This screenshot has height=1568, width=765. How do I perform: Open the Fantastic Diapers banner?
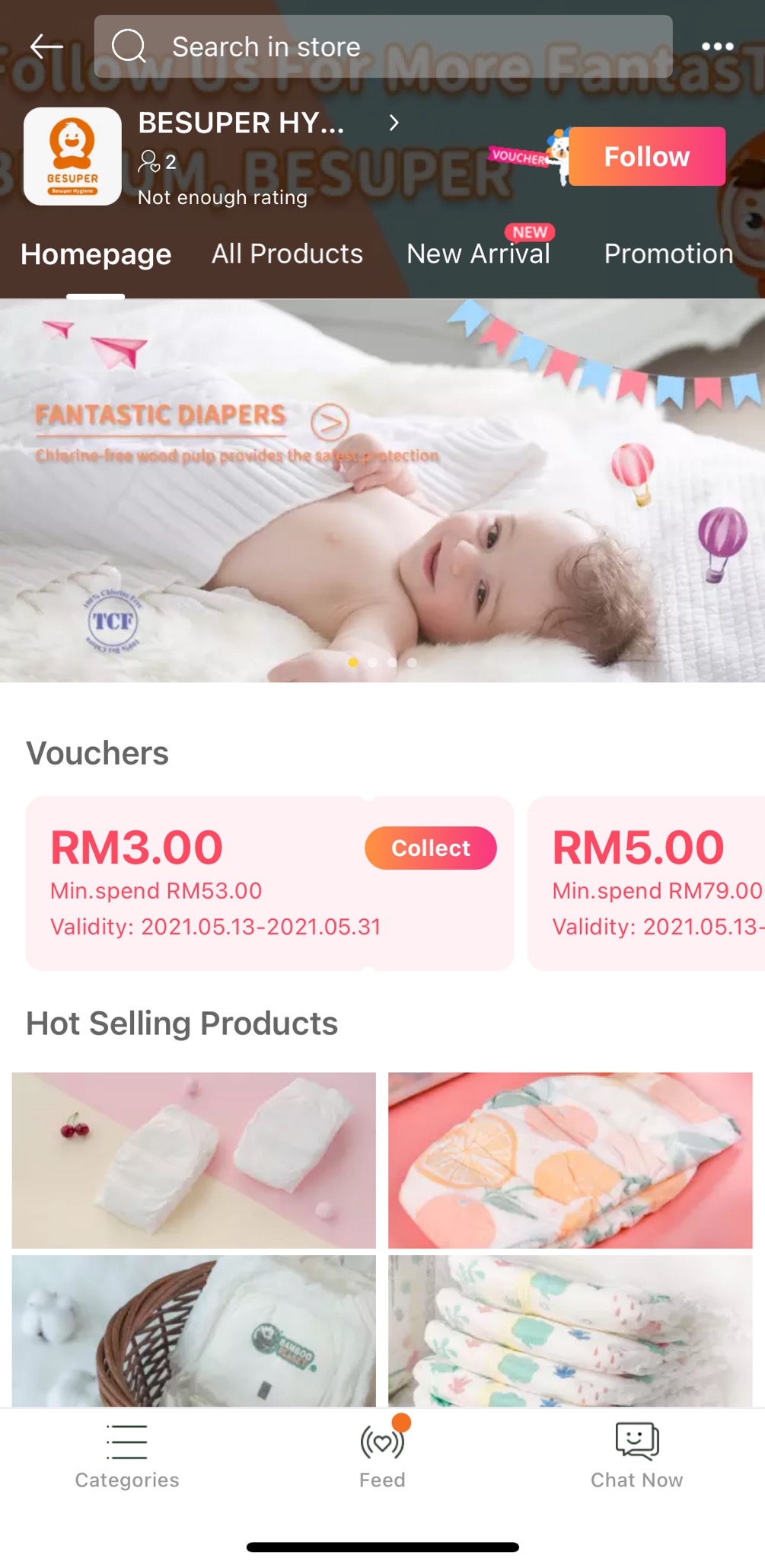pos(382,490)
